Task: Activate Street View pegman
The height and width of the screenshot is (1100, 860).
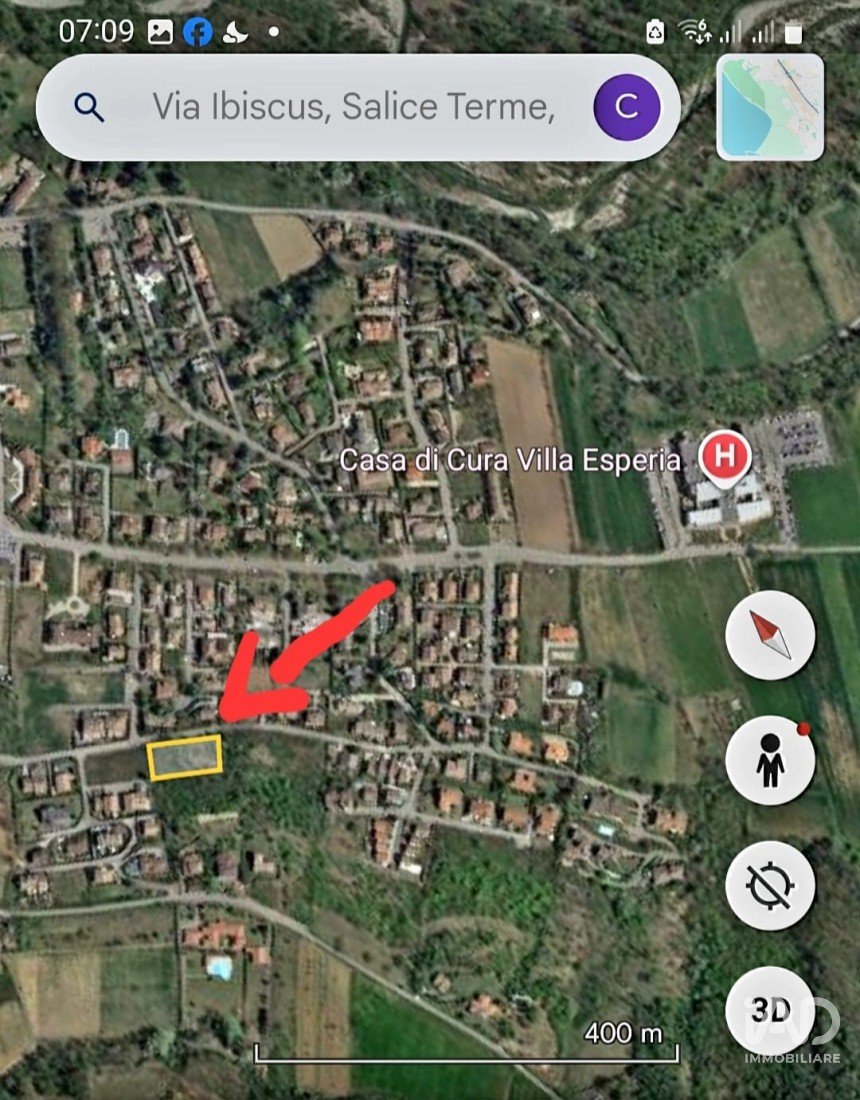Action: coord(770,762)
